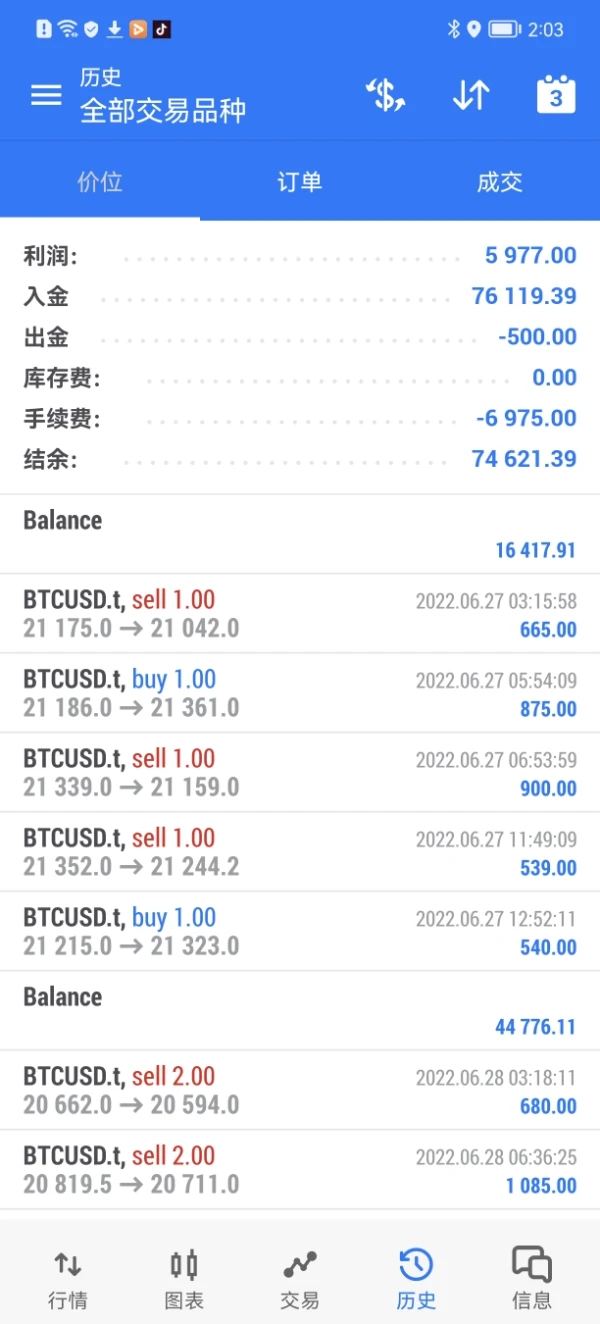Open the buy trade closed at 05:54:09

pyautogui.click(x=300, y=693)
